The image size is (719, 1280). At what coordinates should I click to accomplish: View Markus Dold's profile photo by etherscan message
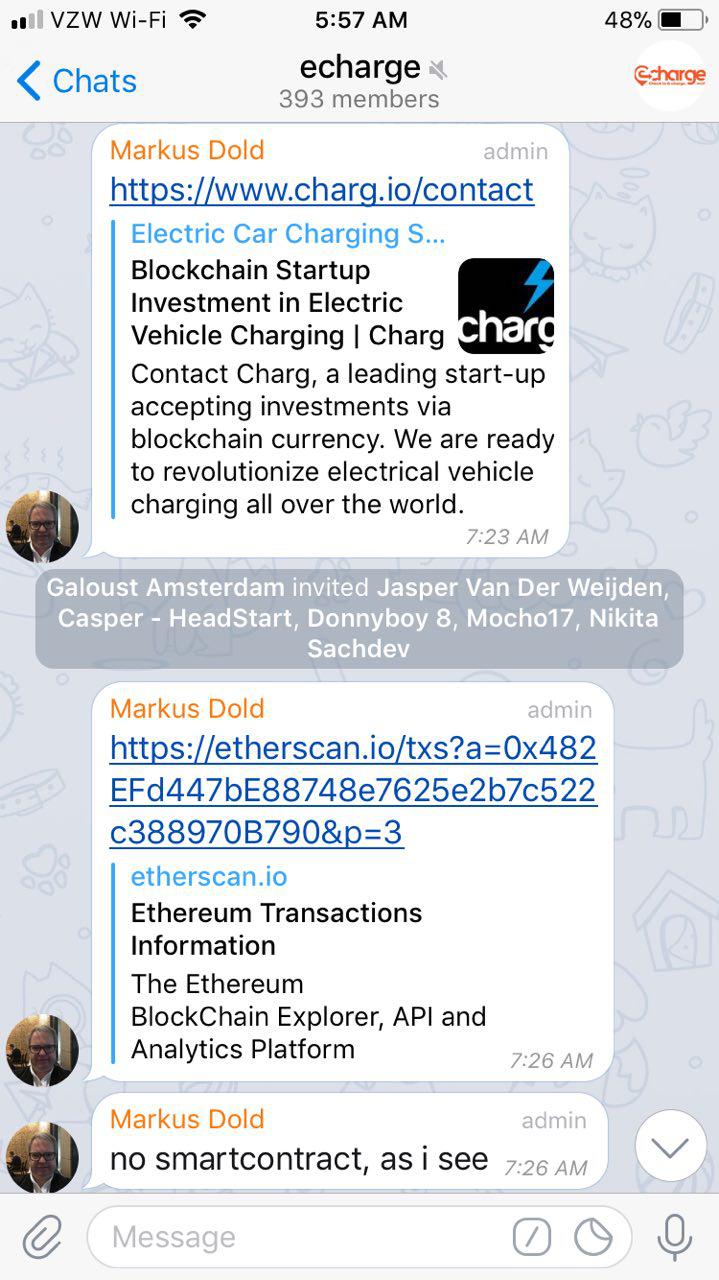pos(42,1050)
